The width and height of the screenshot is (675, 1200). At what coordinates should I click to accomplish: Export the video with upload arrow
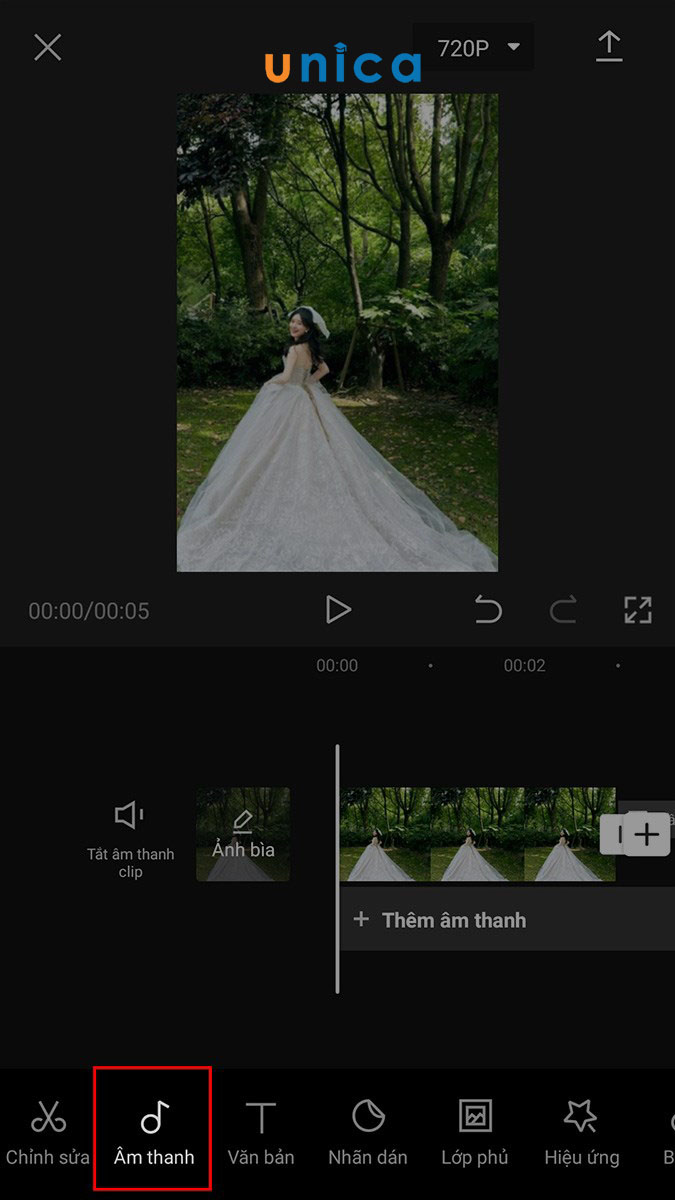pyautogui.click(x=609, y=47)
